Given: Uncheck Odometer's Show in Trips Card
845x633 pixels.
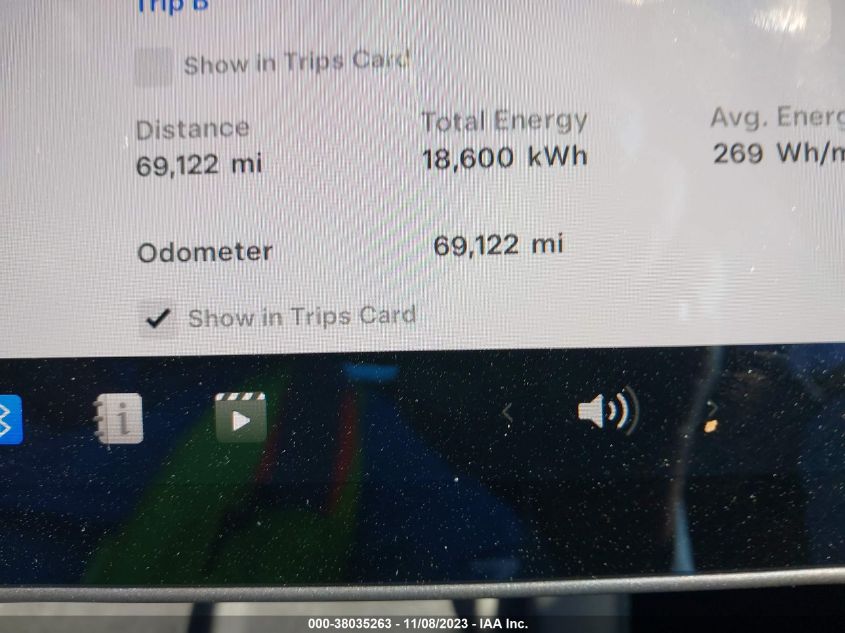Looking at the screenshot, I should [156, 318].
